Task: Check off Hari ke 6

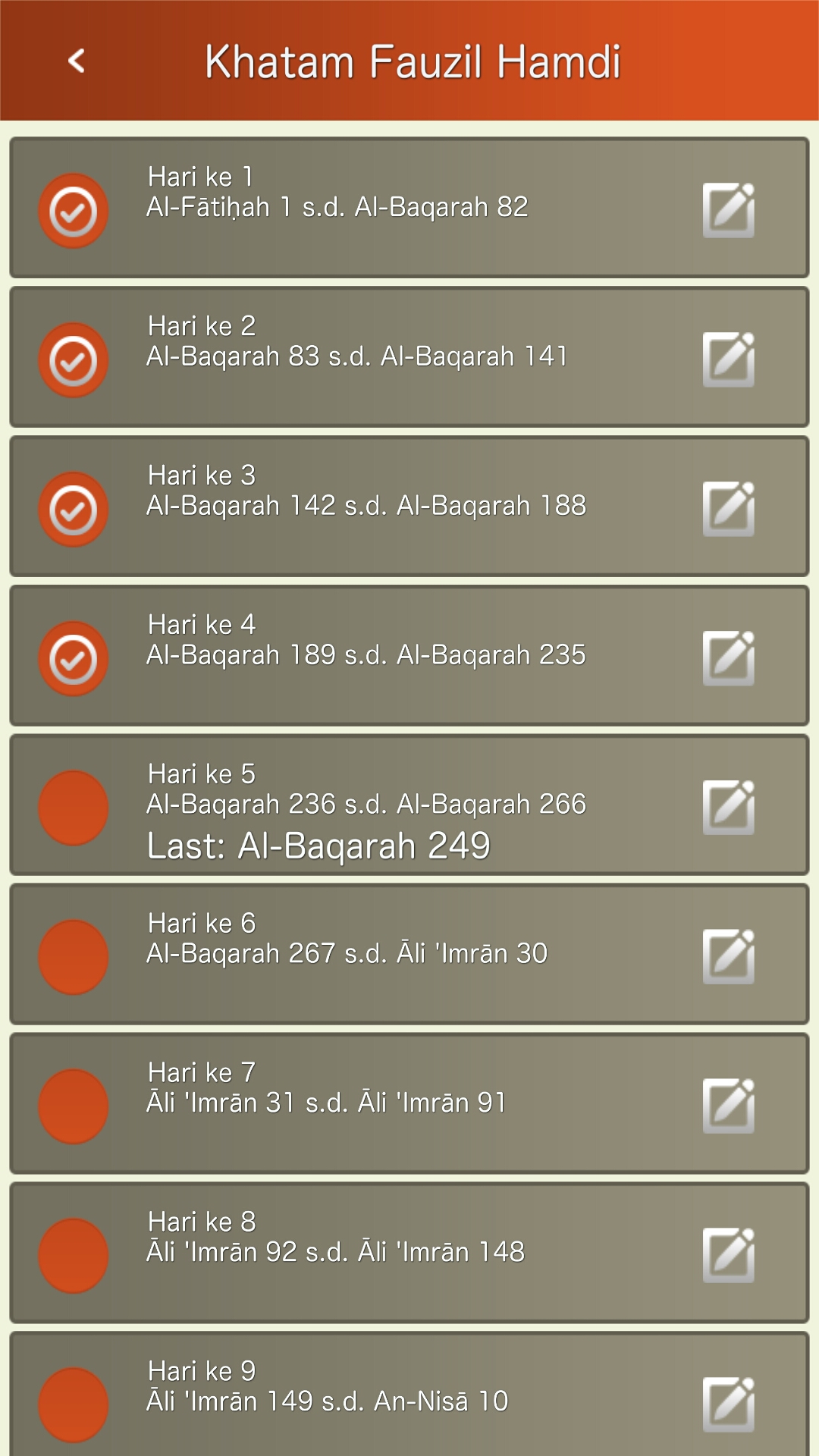Action: 73,958
